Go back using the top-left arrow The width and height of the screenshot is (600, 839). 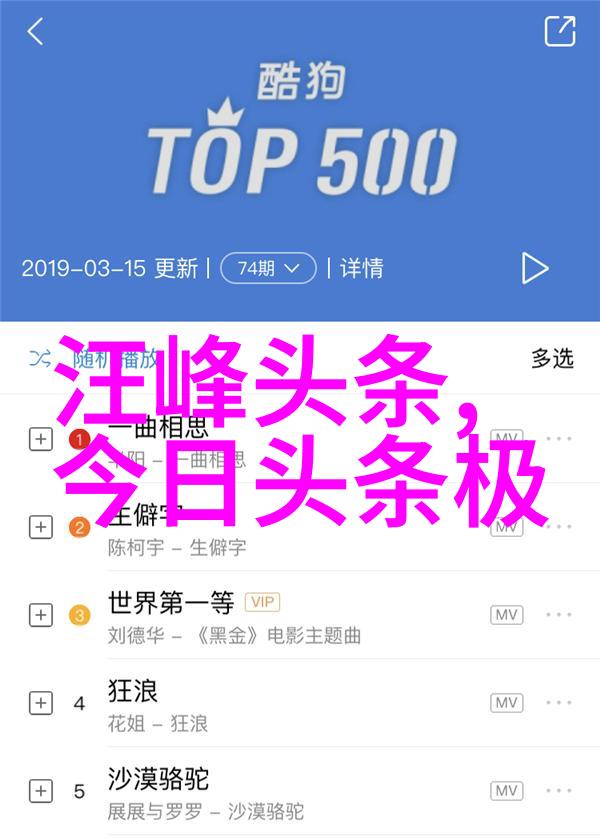tap(35, 31)
